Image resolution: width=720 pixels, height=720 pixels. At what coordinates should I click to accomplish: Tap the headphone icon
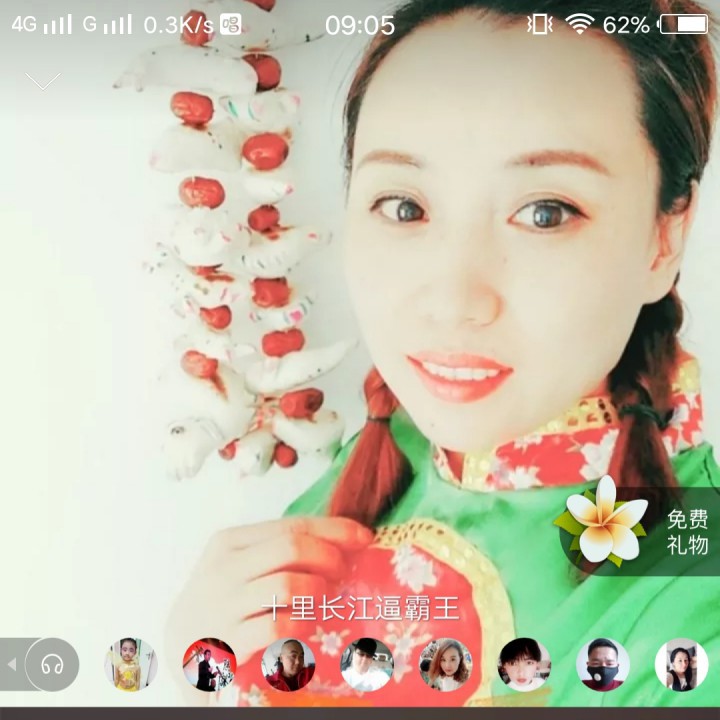[52, 664]
